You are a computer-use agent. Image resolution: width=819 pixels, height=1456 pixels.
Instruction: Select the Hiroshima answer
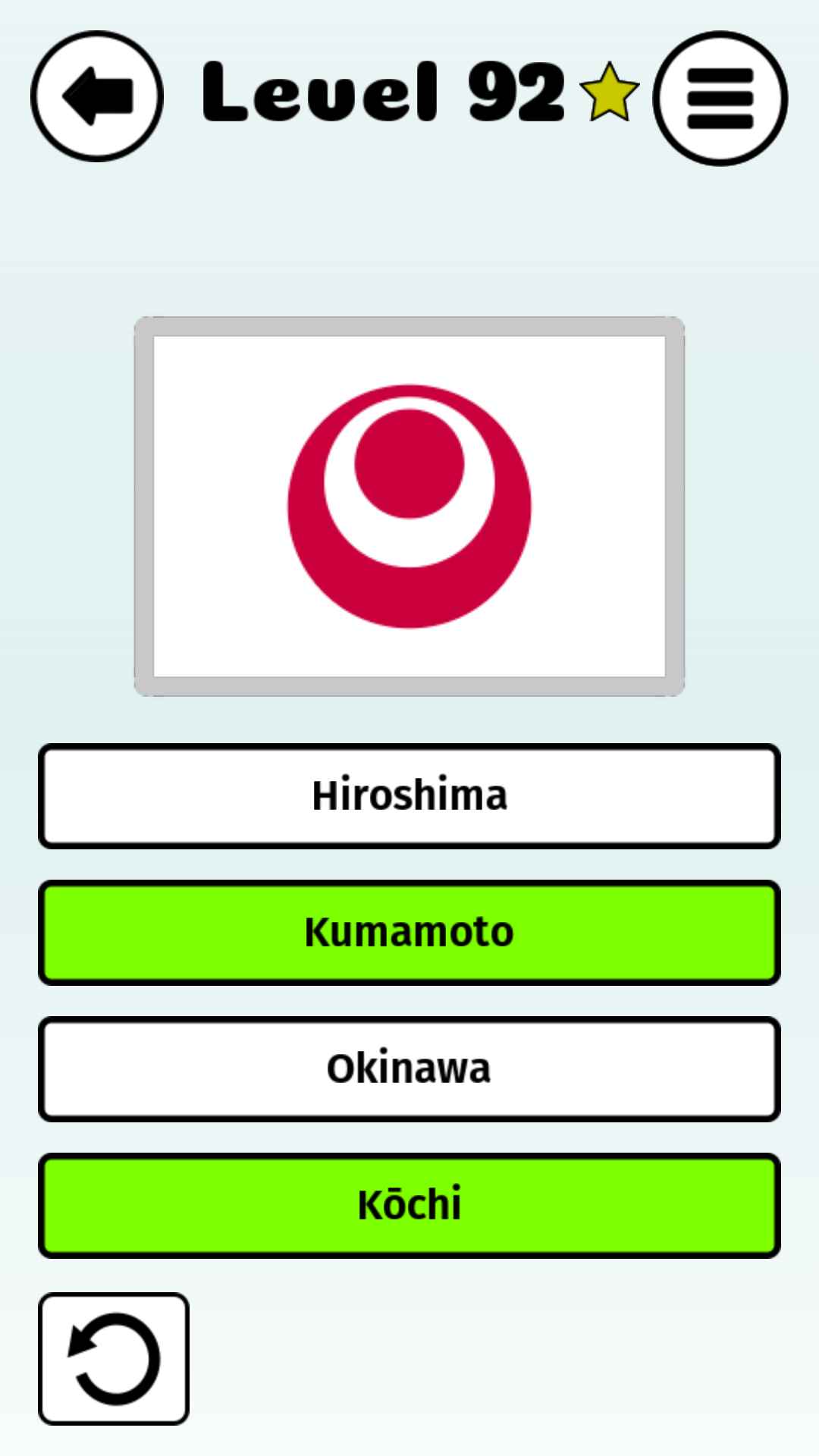(x=409, y=796)
